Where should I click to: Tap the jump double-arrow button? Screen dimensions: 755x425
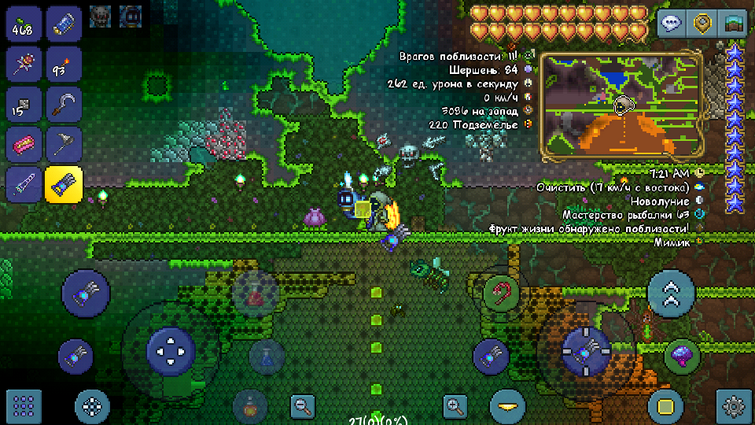coord(671,294)
